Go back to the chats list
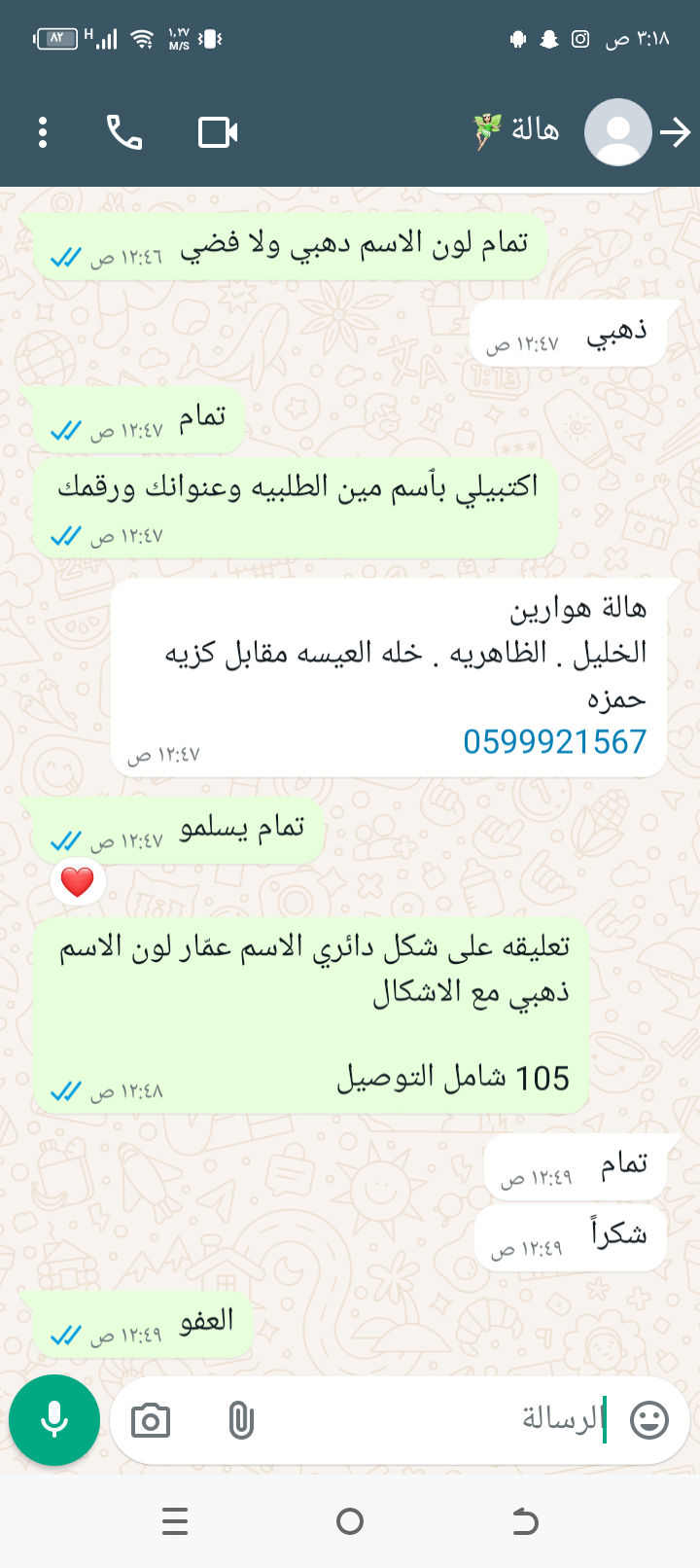The image size is (700, 1568). pyautogui.click(x=675, y=132)
